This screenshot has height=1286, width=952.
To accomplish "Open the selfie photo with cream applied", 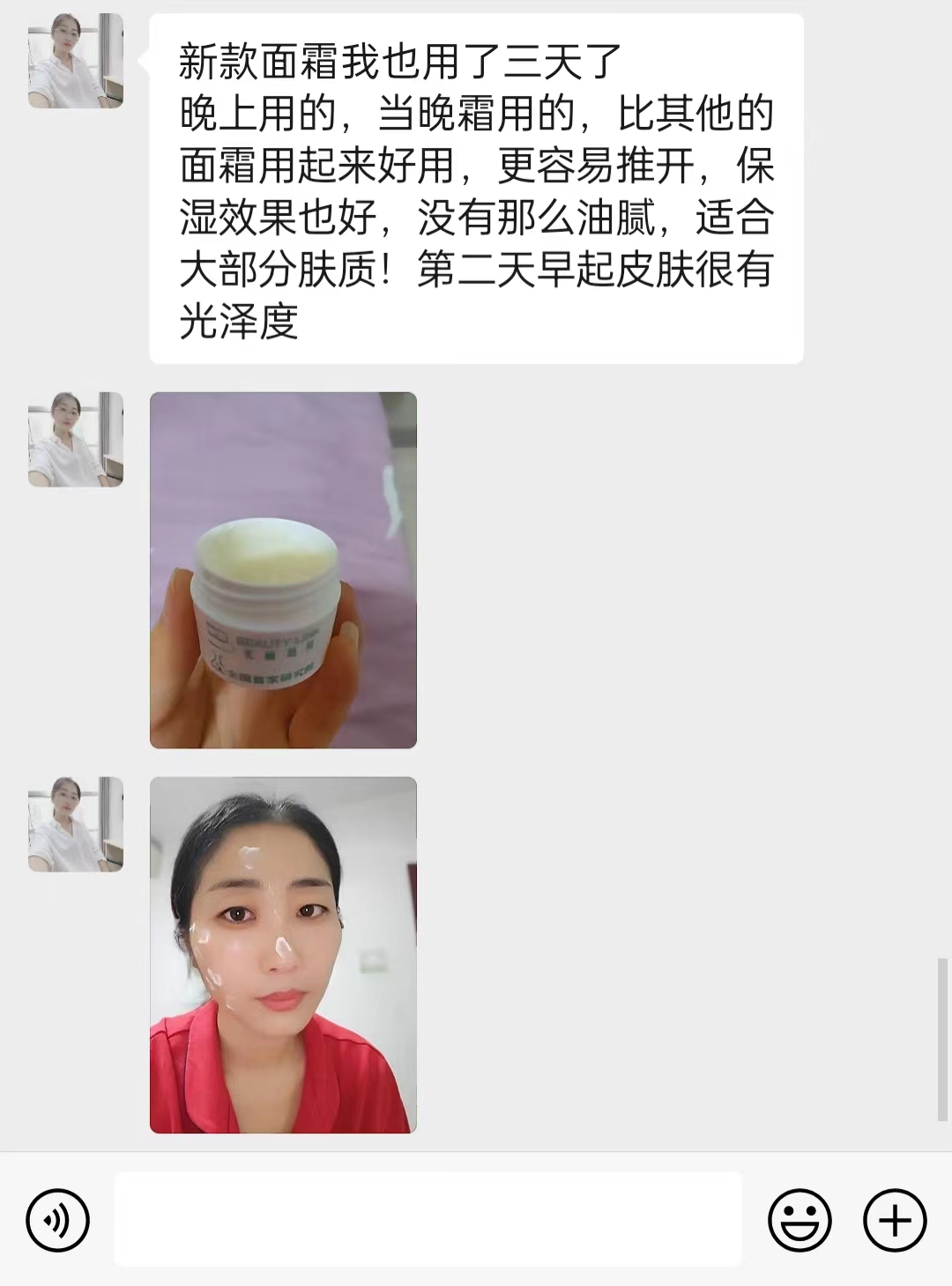I will pyautogui.click(x=283, y=955).
